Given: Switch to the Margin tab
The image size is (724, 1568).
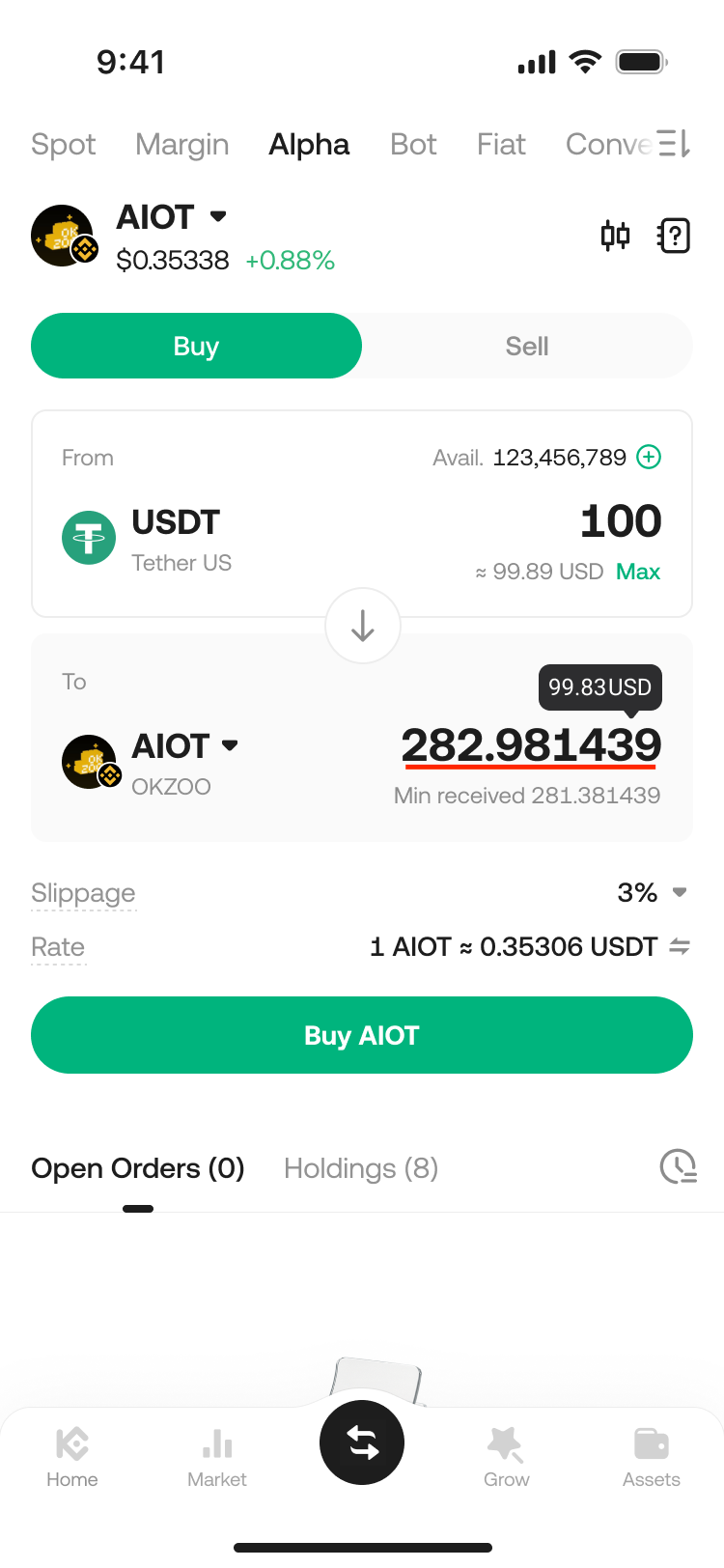Looking at the screenshot, I should point(182,145).
